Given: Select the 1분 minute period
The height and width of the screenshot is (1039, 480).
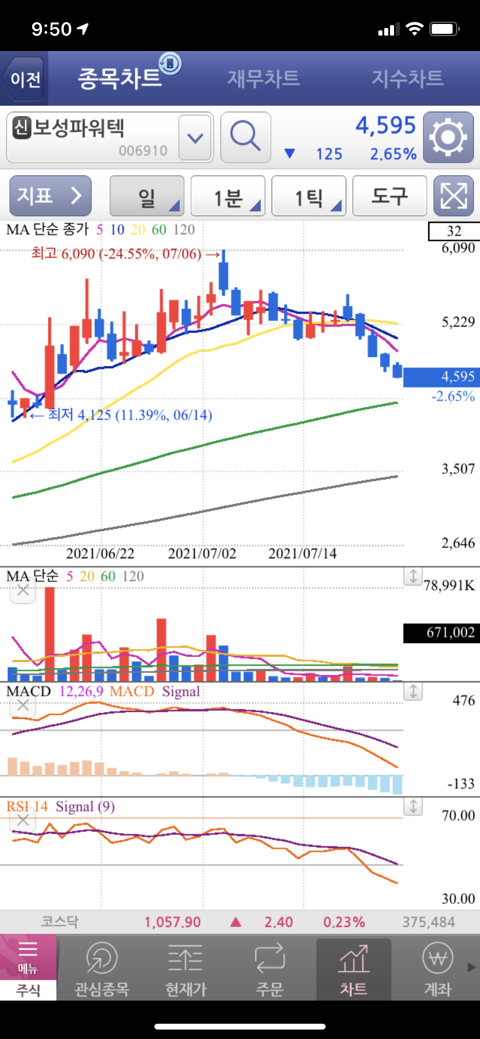Looking at the screenshot, I should pyautogui.click(x=228, y=195).
